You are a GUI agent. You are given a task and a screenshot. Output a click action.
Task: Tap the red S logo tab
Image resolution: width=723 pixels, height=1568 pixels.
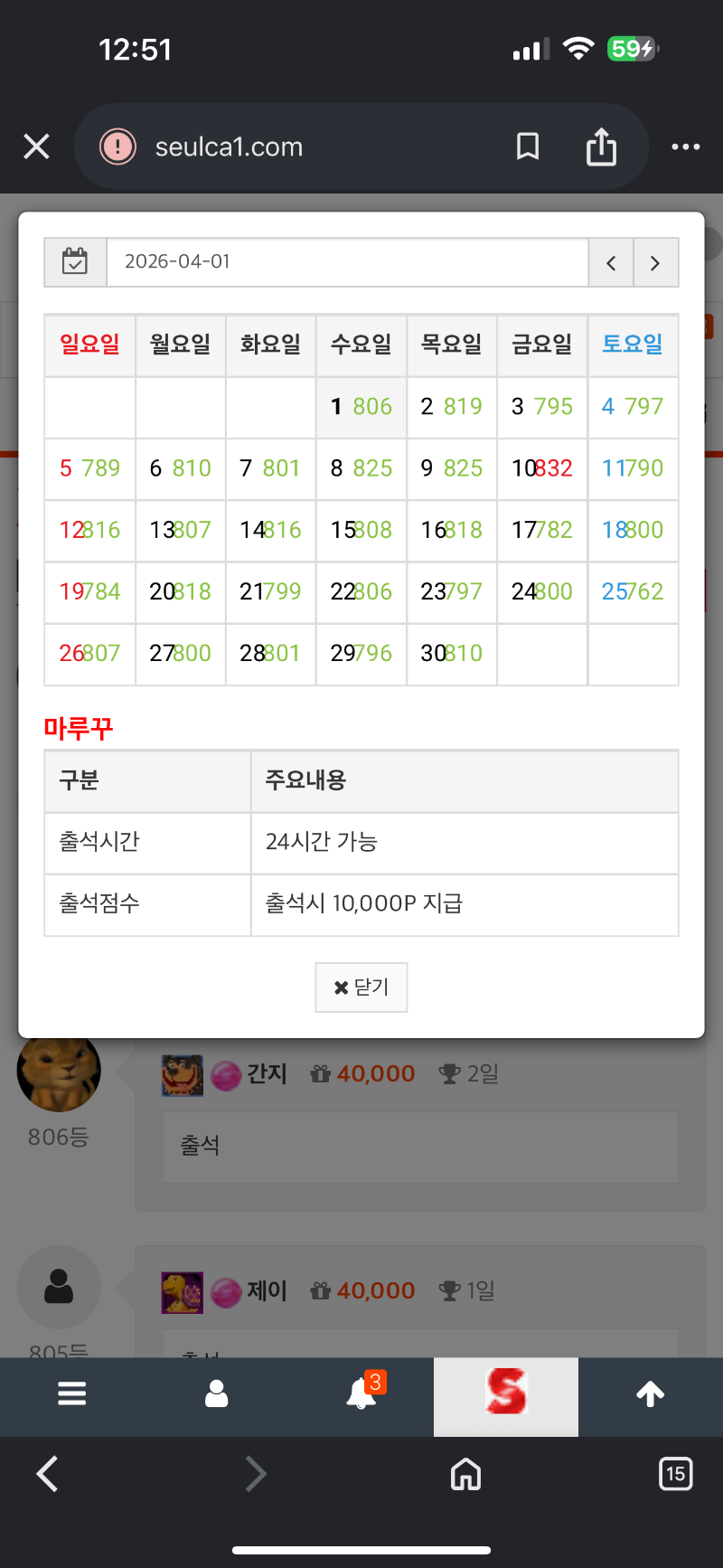(506, 1393)
